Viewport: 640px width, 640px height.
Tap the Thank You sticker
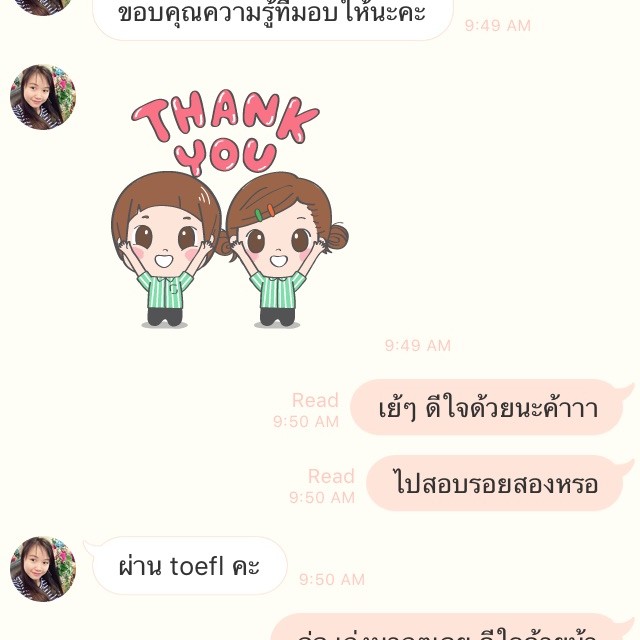click(229, 210)
